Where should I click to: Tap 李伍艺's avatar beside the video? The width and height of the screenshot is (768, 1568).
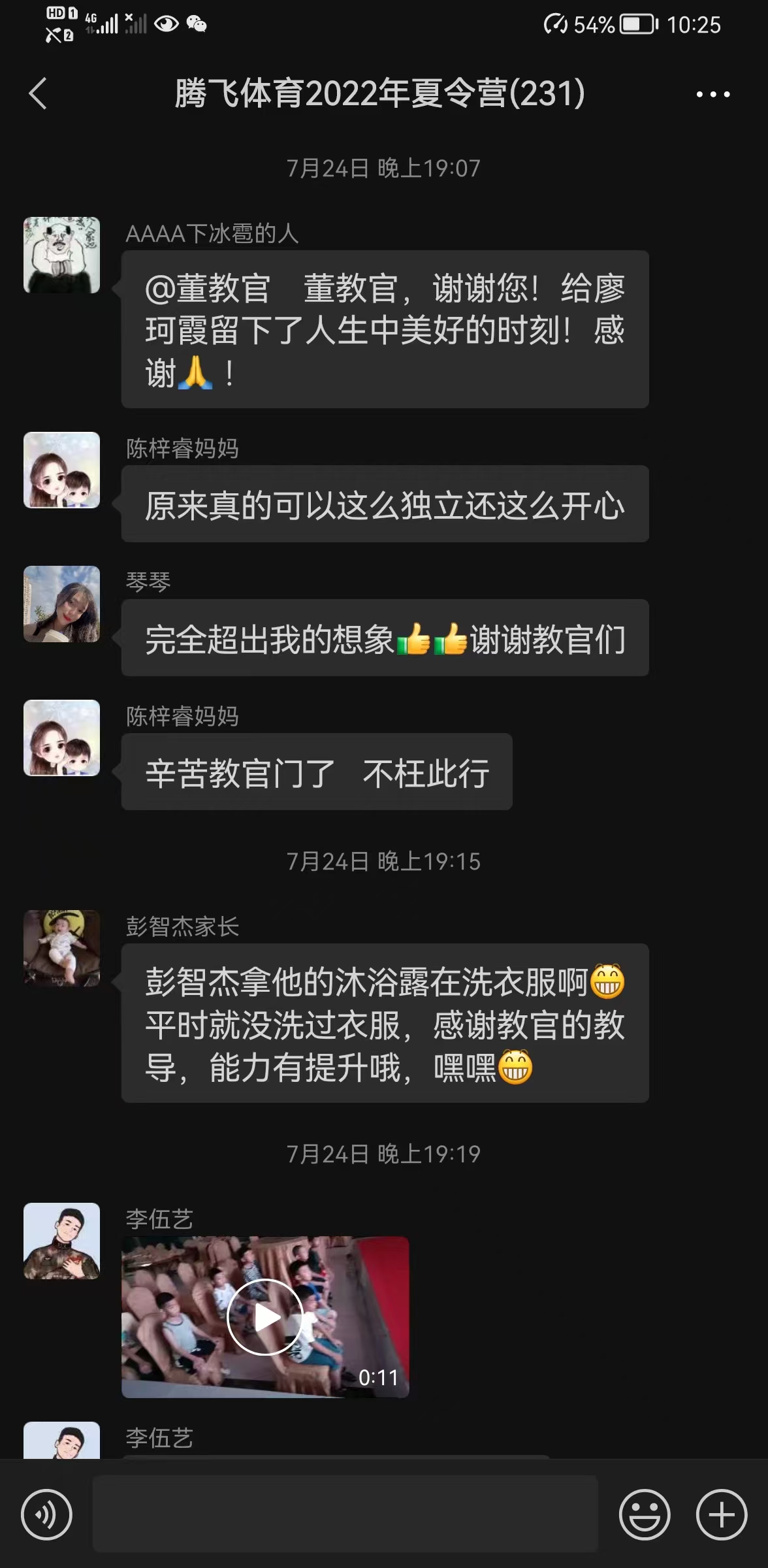[x=62, y=1241]
